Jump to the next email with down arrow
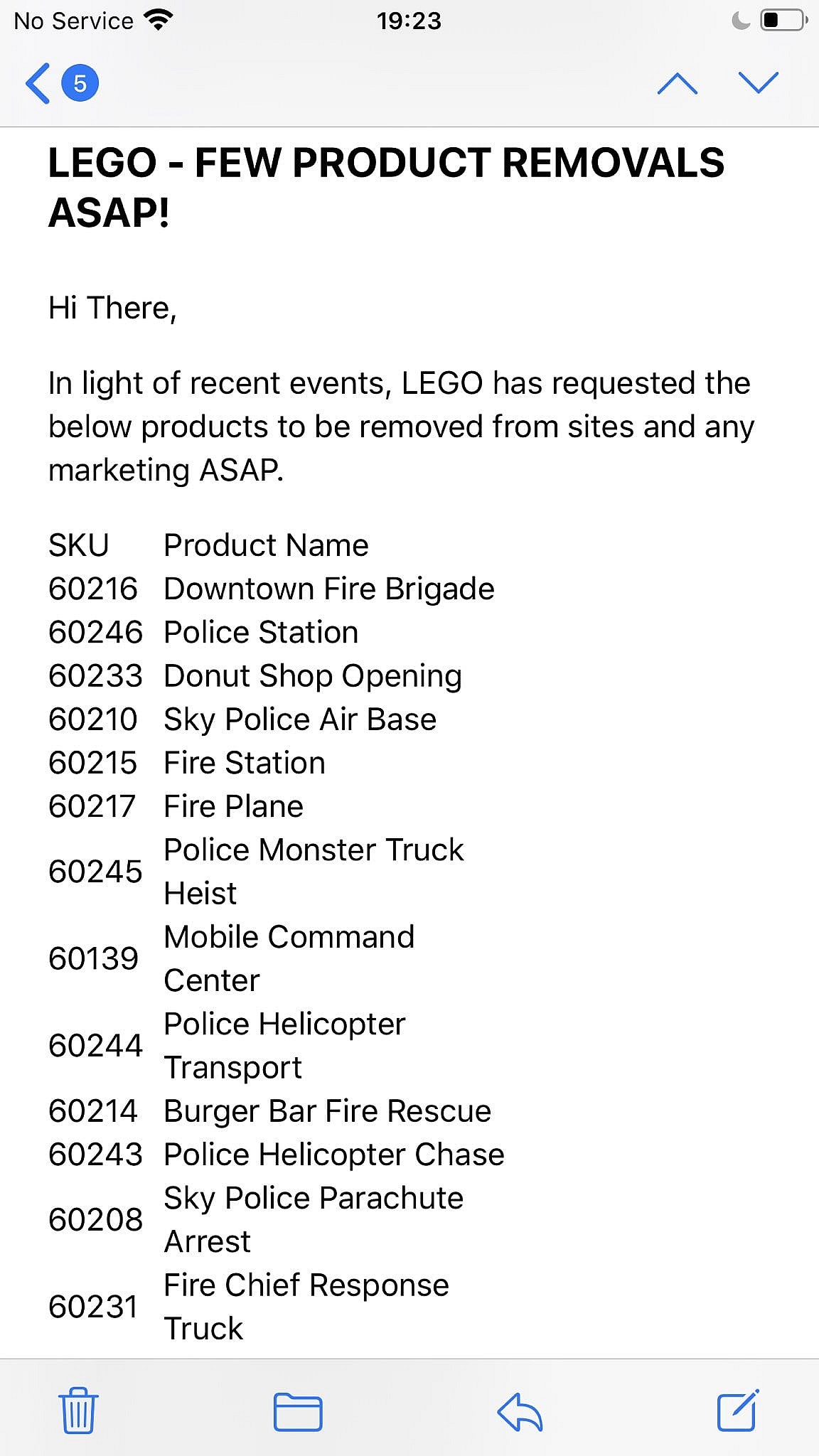Screen dimensions: 819x1456 coord(758,84)
